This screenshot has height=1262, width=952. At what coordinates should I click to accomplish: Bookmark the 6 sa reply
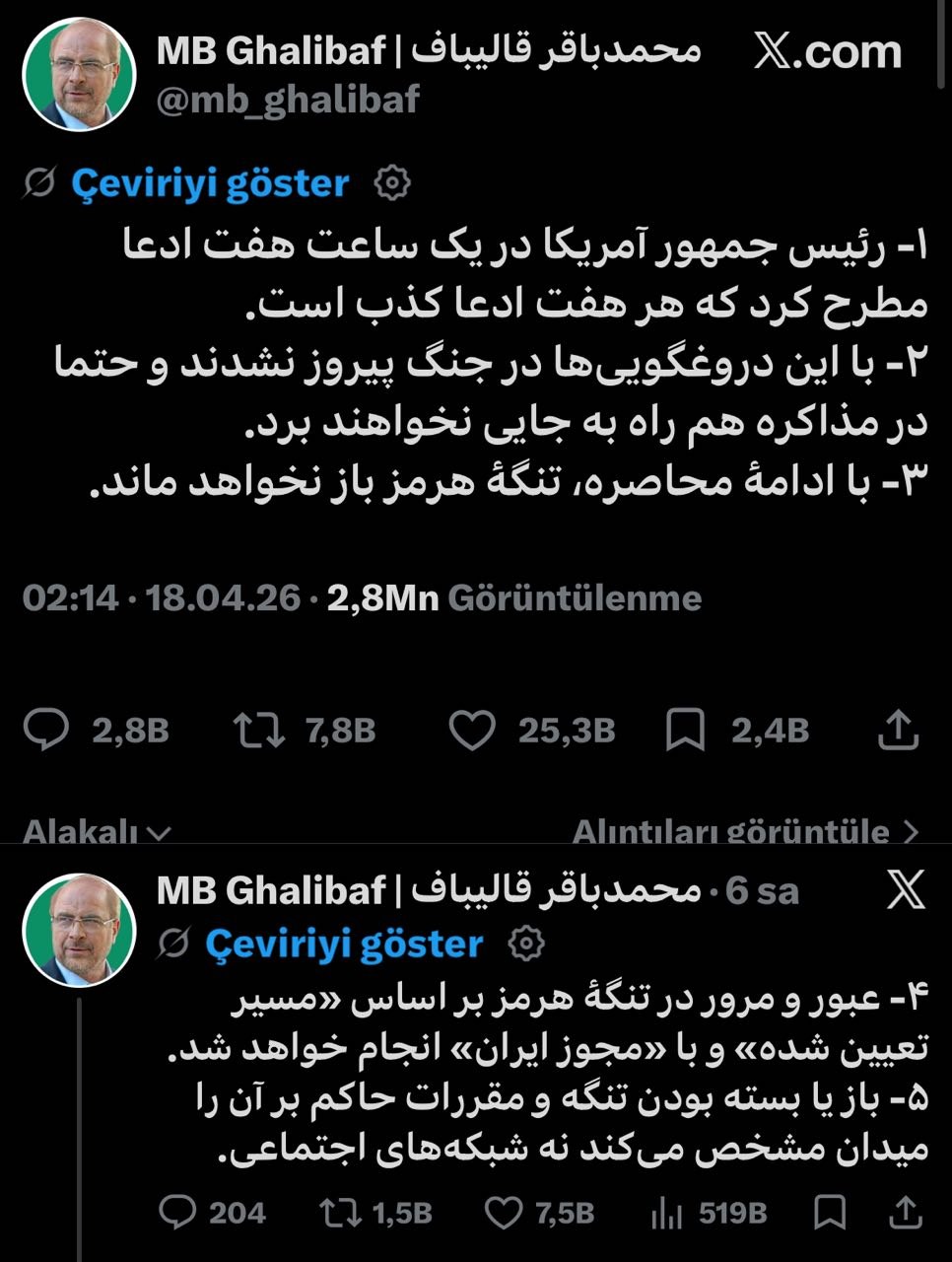point(831,1212)
